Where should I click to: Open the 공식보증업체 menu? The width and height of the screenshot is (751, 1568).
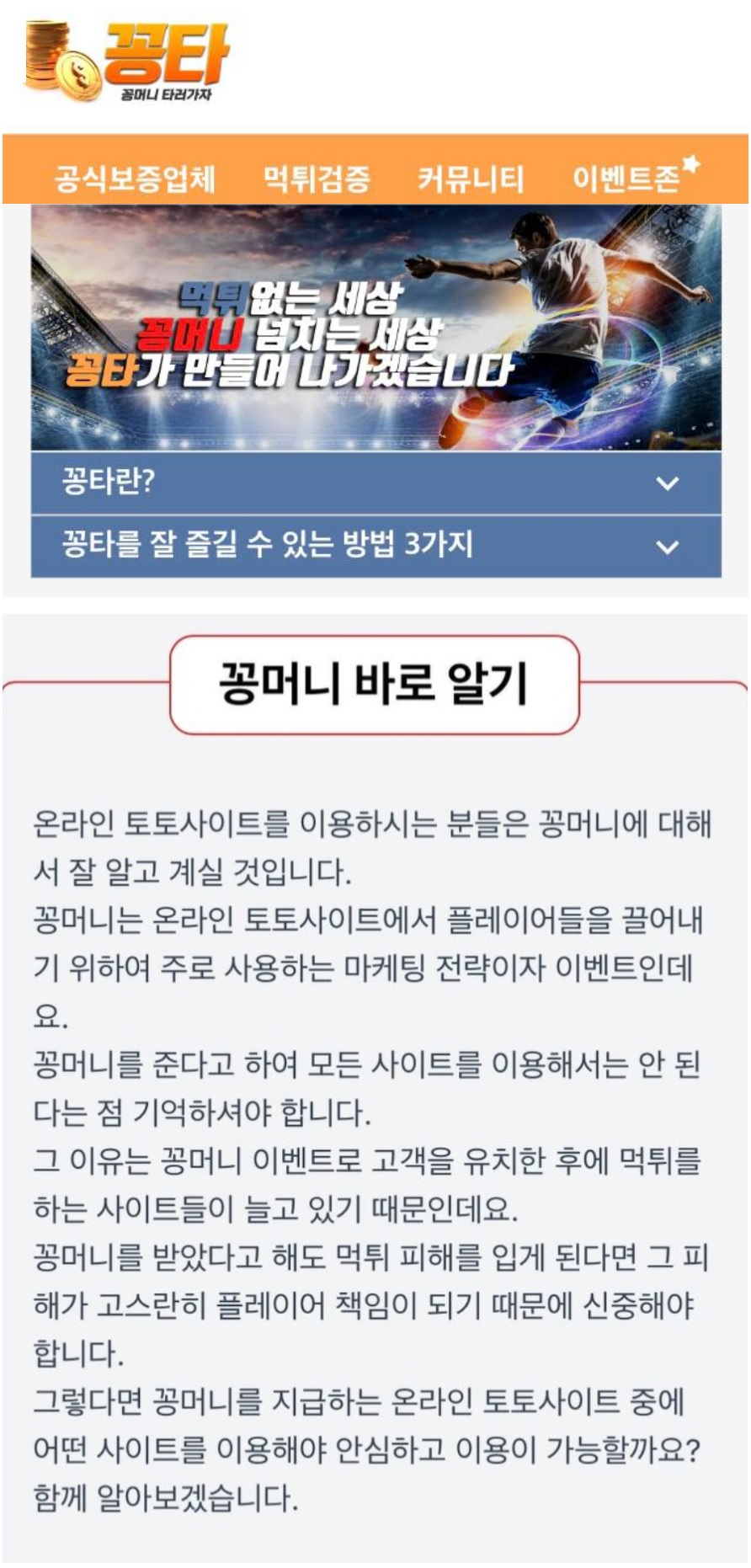135,179
